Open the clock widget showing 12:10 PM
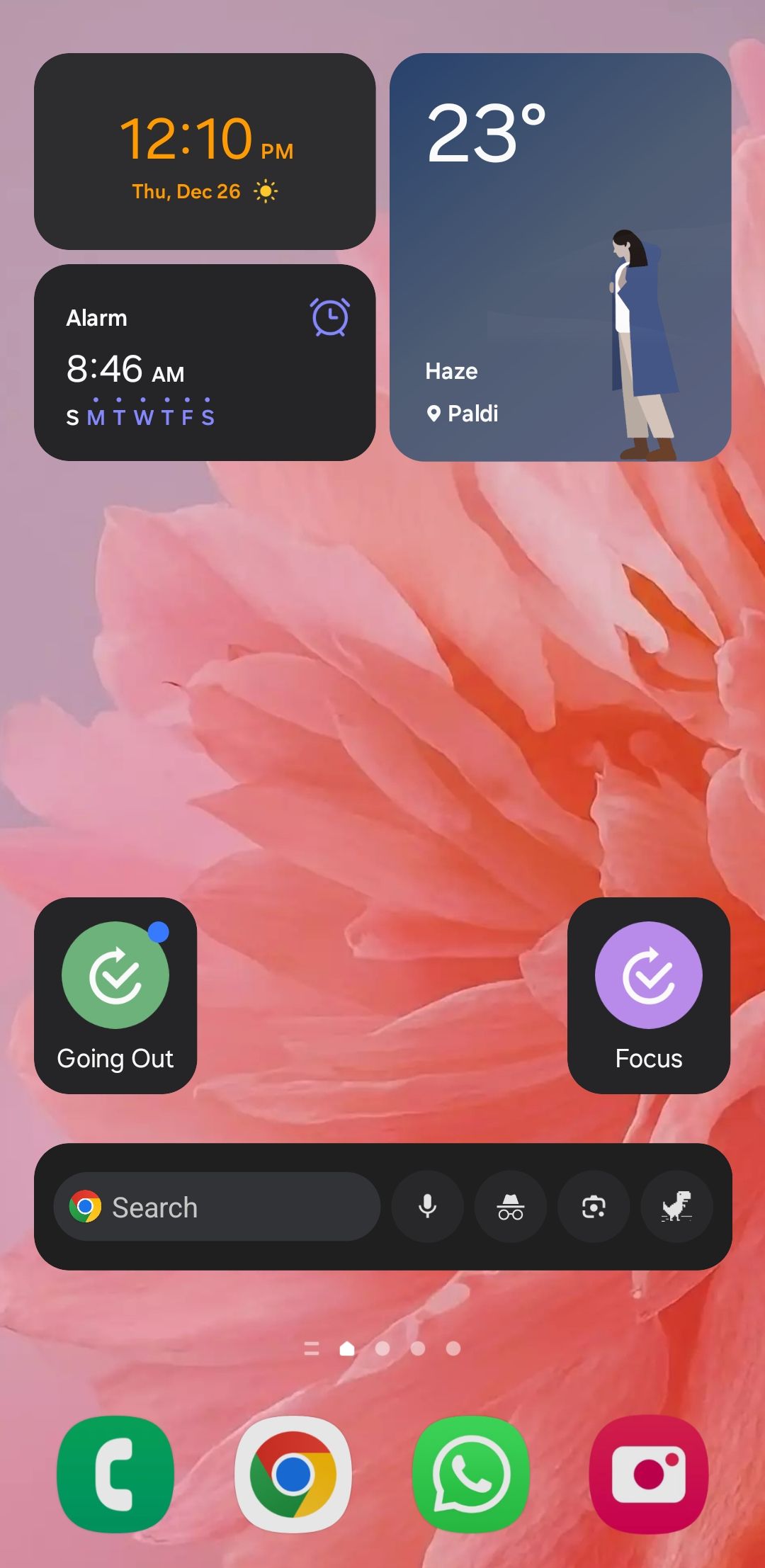The width and height of the screenshot is (765, 1568). point(205,151)
